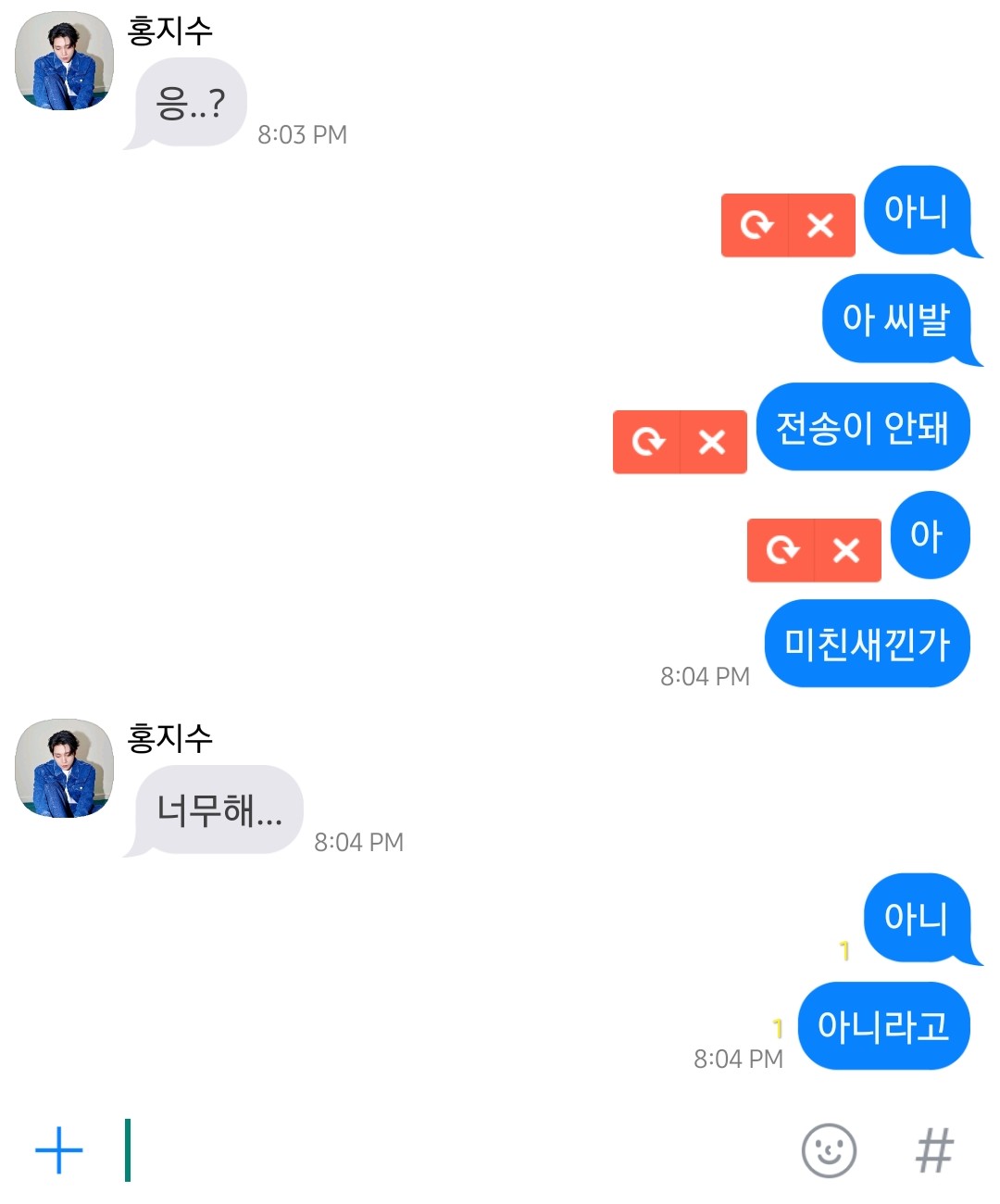Image resolution: width=1000 pixels, height=1204 pixels.
Task: Open the emoticon picker
Action: pos(829,1150)
